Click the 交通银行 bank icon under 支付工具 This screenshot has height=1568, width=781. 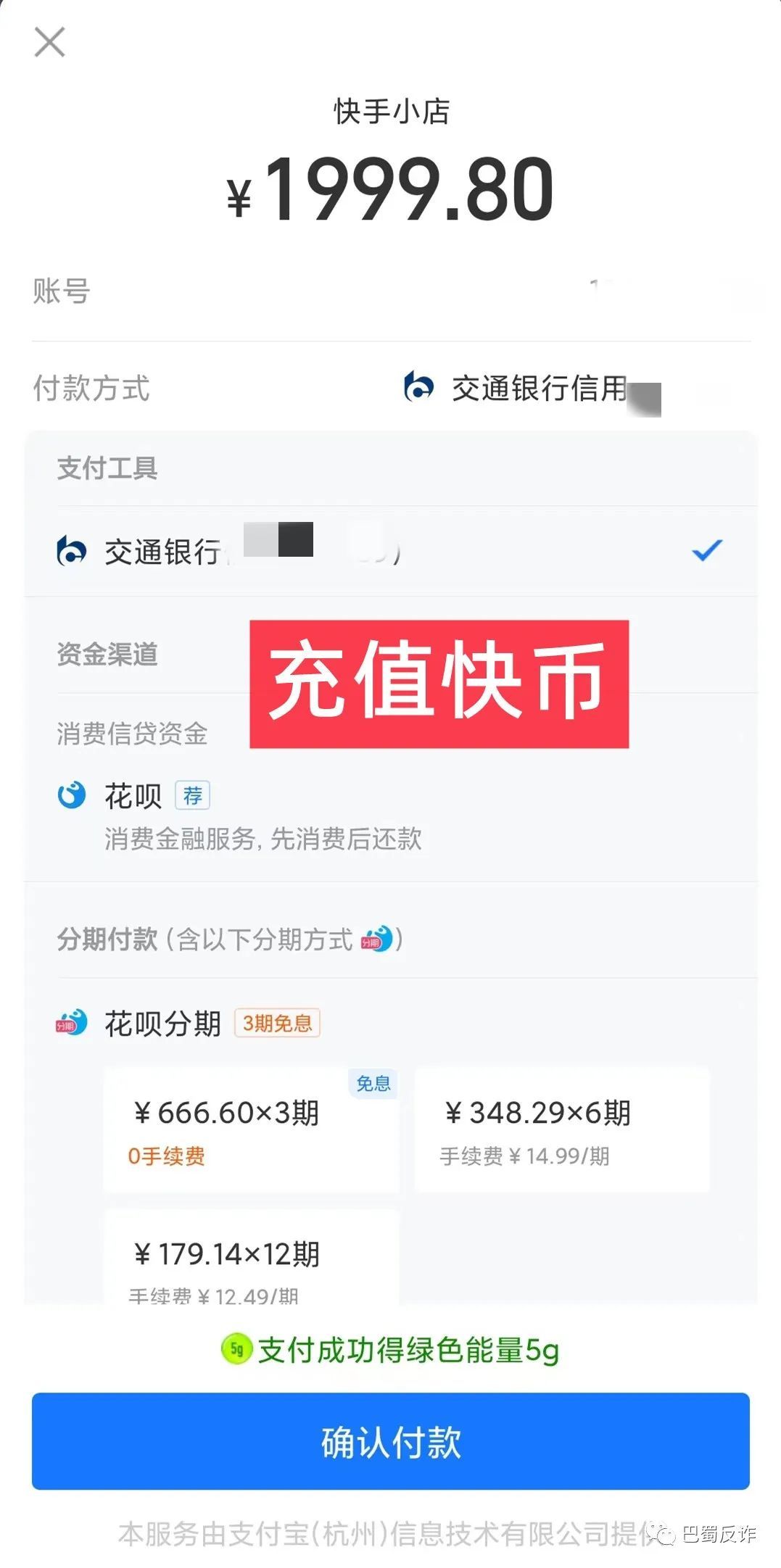[73, 552]
